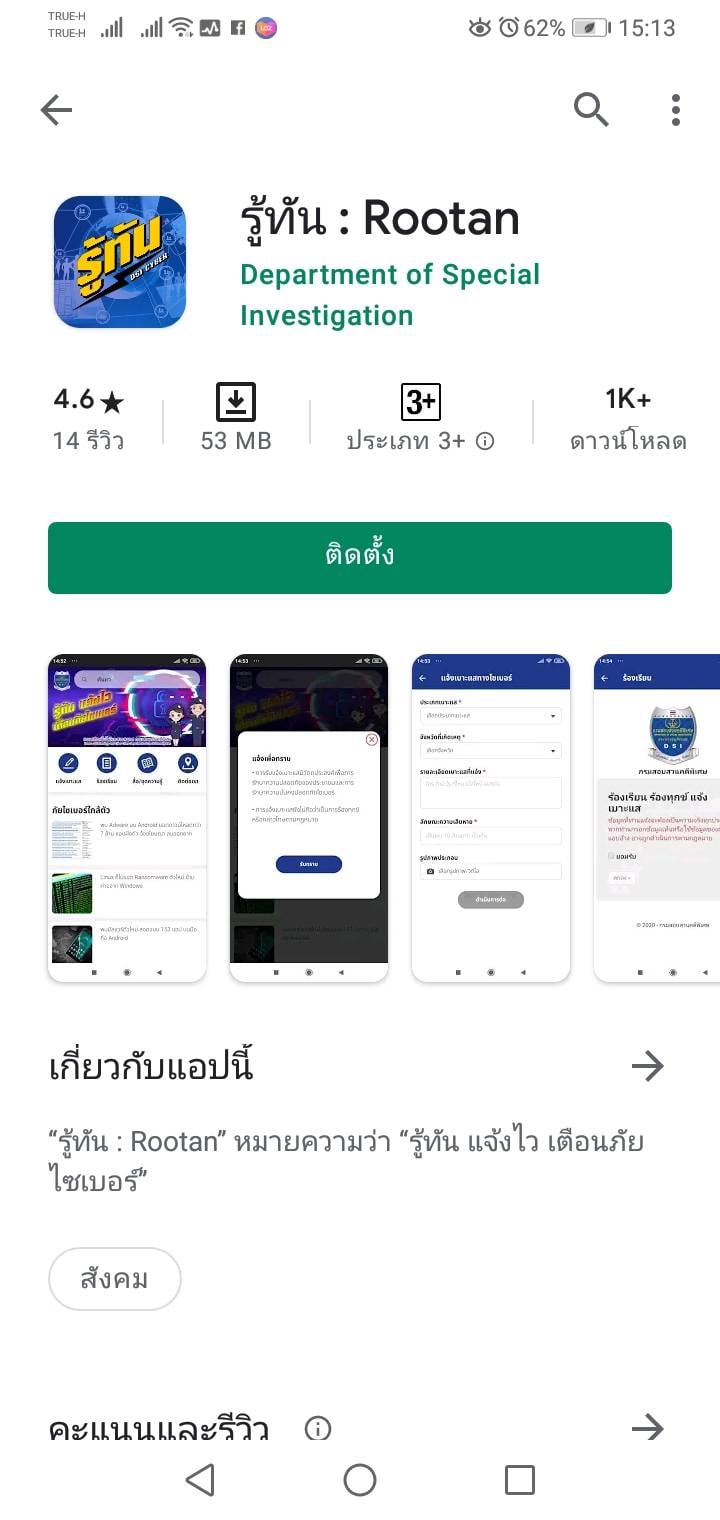Select the สังคม category chip
720x1520 pixels.
click(x=115, y=1279)
